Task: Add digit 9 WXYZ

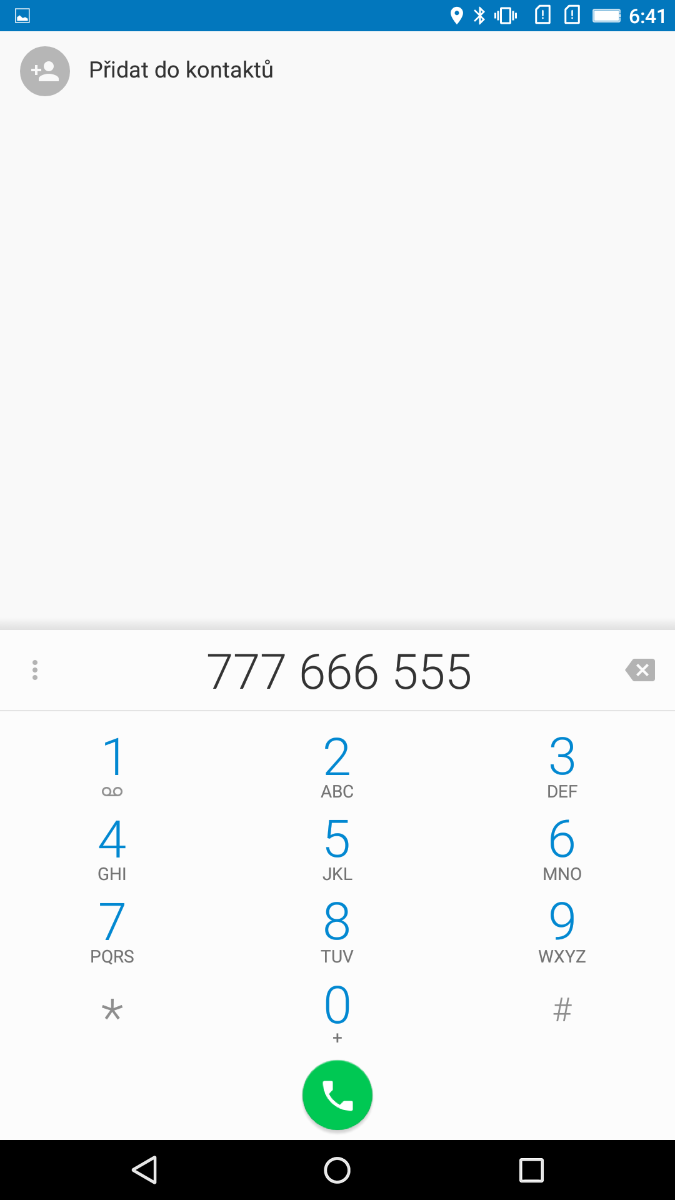Action: 562,932
